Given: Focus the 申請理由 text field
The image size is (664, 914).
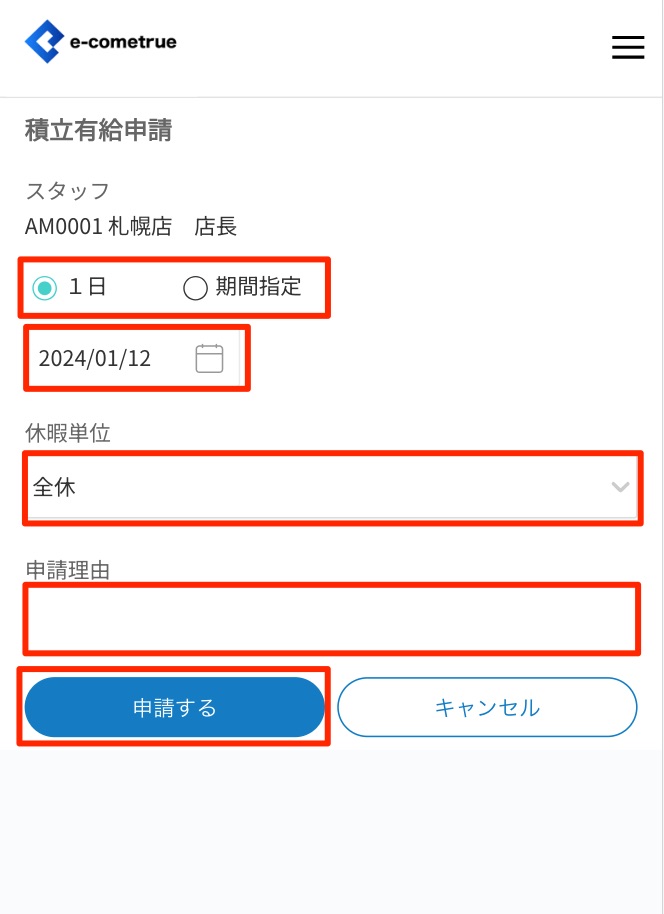Looking at the screenshot, I should 331,619.
